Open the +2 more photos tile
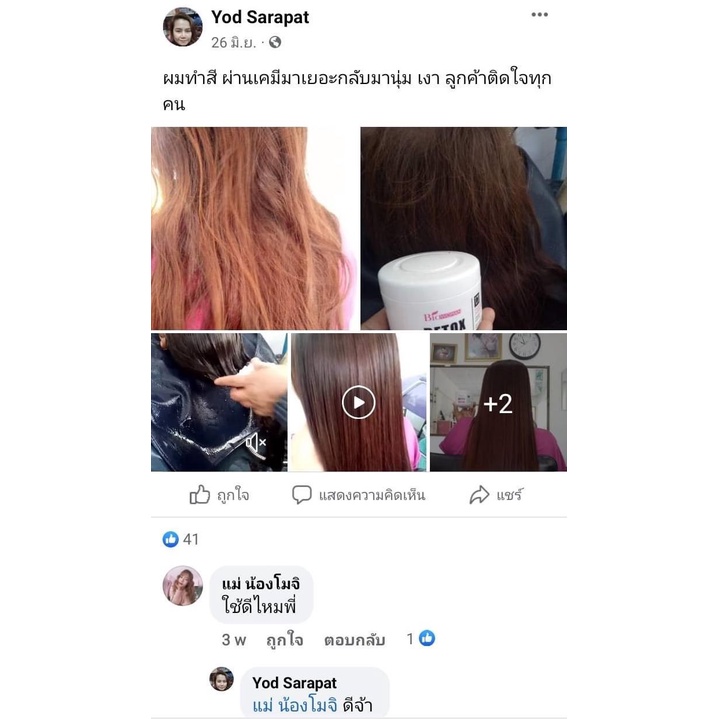 (498, 402)
